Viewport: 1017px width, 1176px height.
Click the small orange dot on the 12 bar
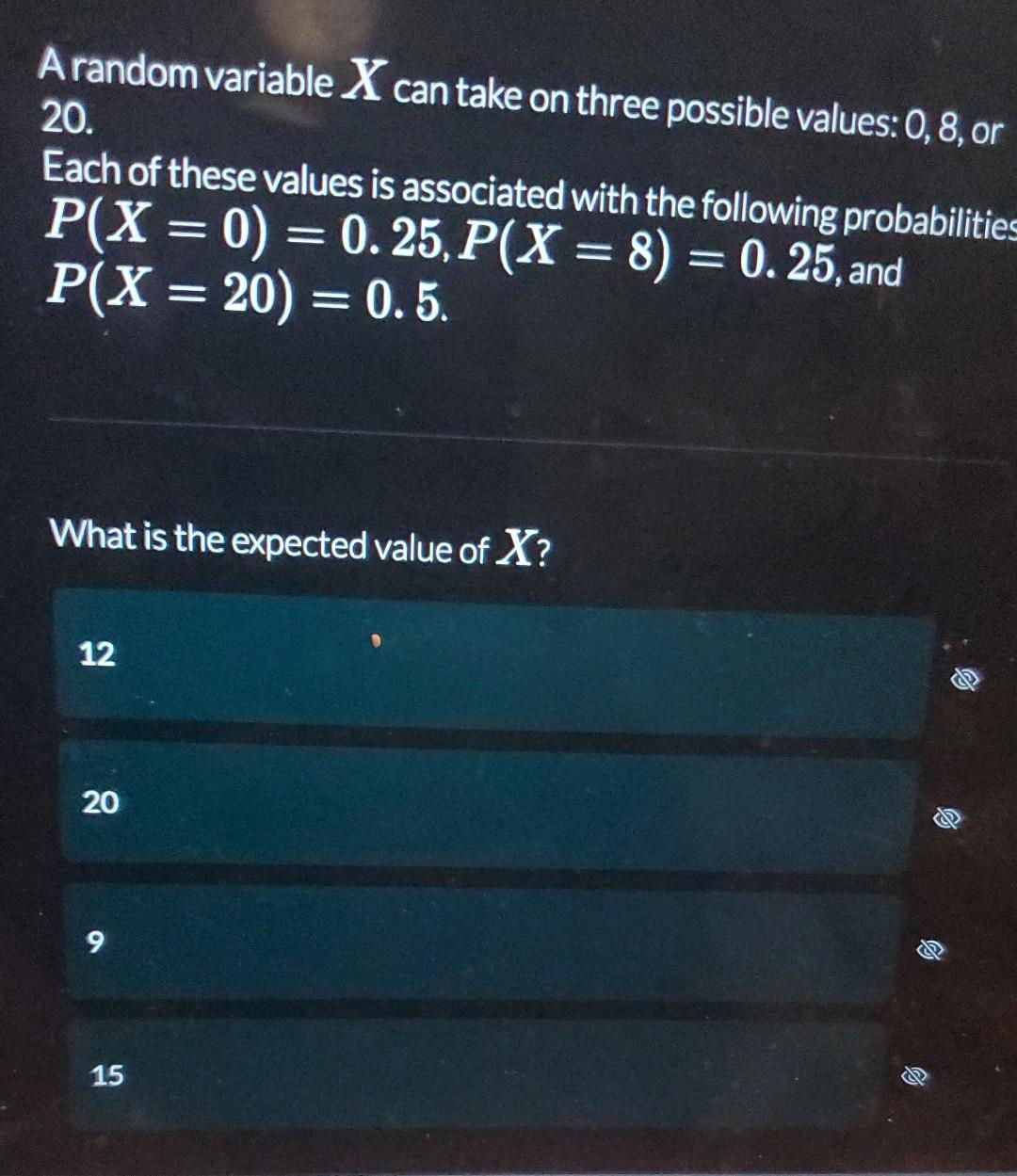point(376,639)
